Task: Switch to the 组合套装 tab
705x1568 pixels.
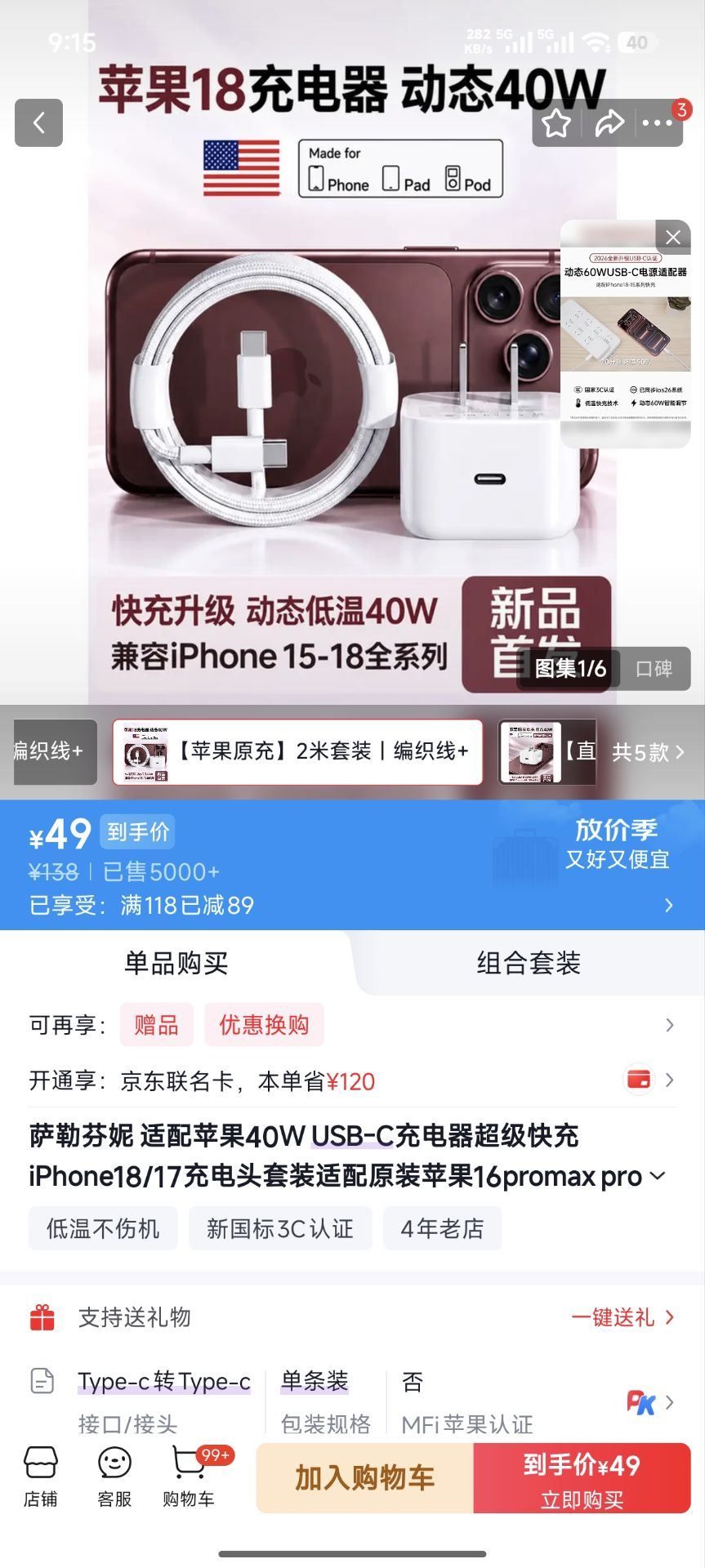Action: pos(529,963)
